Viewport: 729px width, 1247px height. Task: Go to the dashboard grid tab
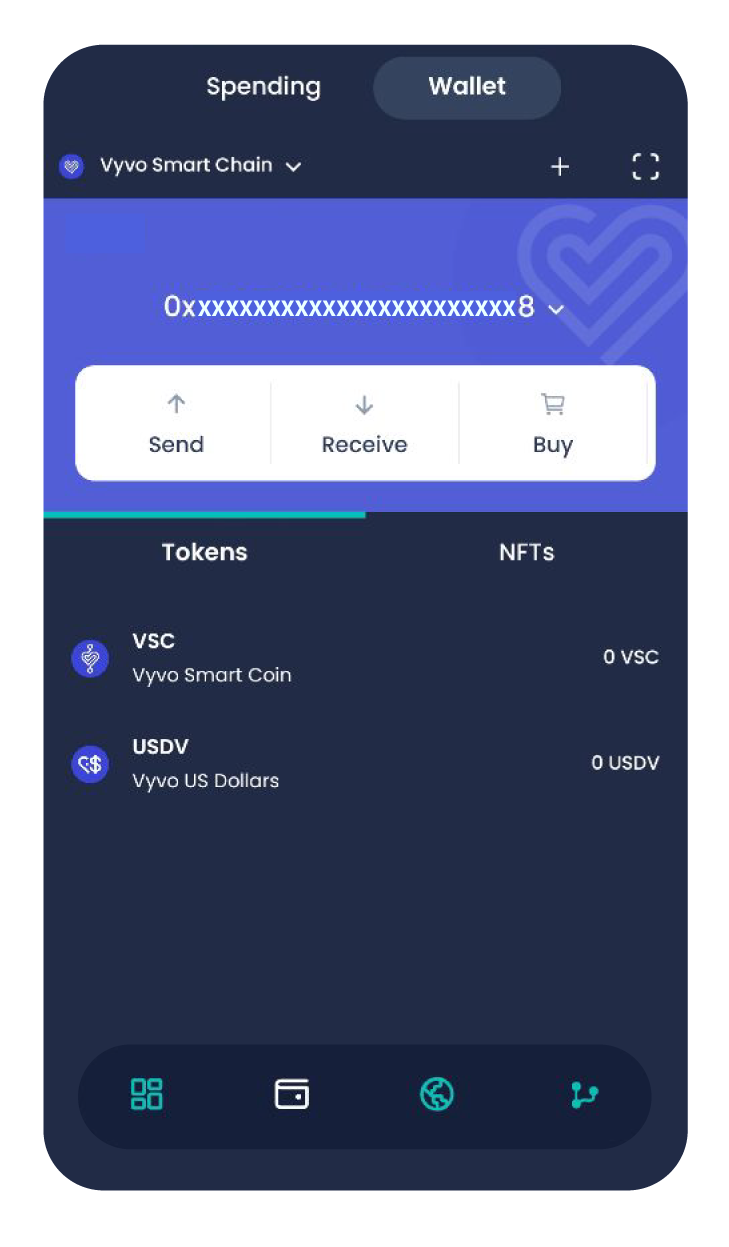[x=147, y=1094]
